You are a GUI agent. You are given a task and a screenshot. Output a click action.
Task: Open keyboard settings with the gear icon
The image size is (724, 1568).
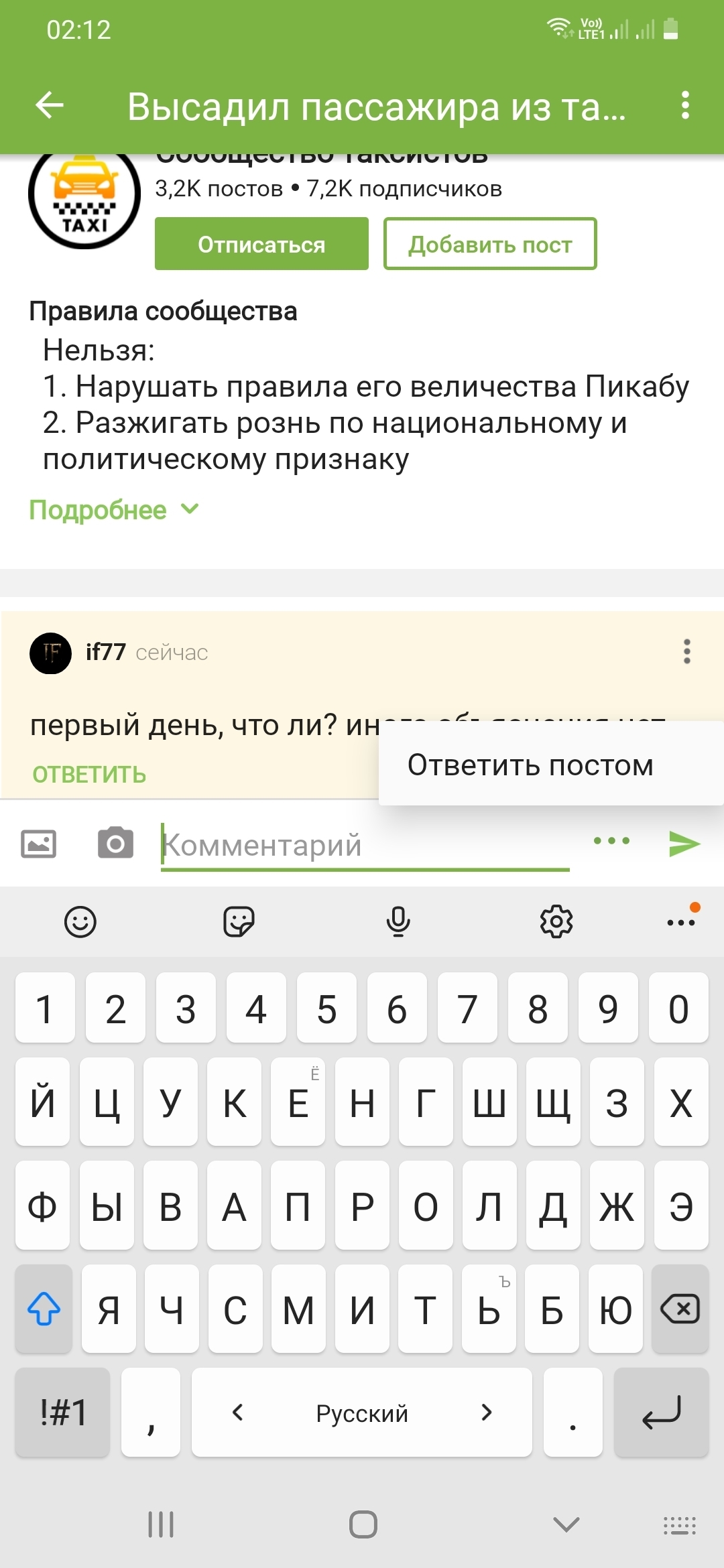tap(556, 922)
